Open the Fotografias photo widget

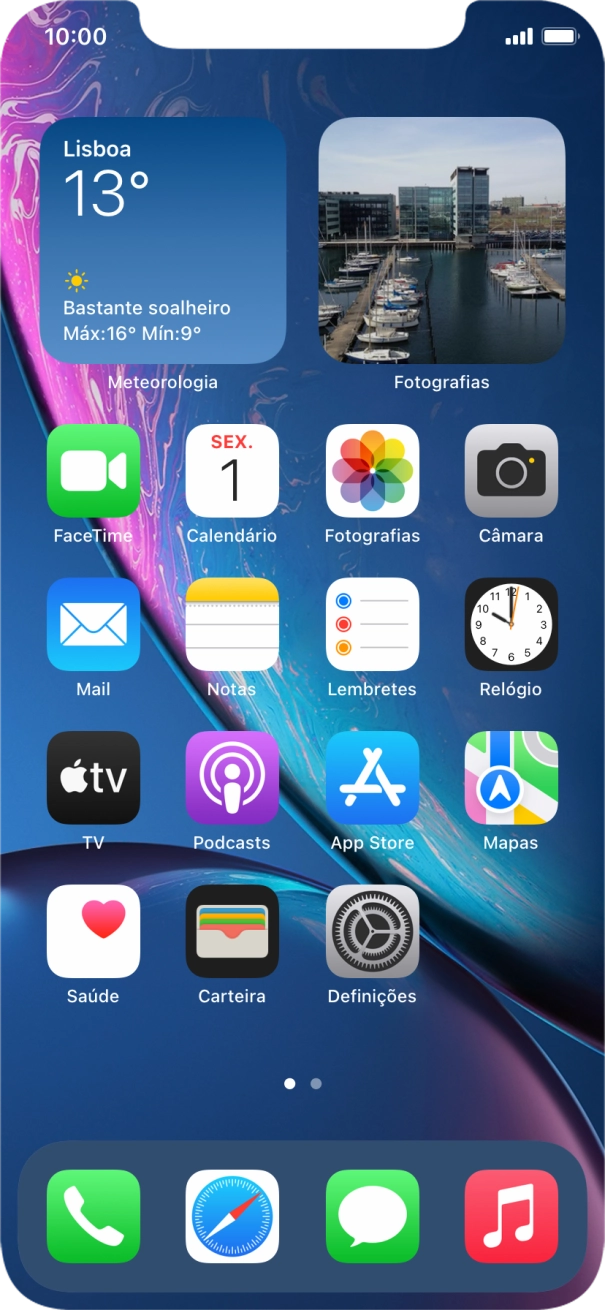pyautogui.click(x=442, y=240)
